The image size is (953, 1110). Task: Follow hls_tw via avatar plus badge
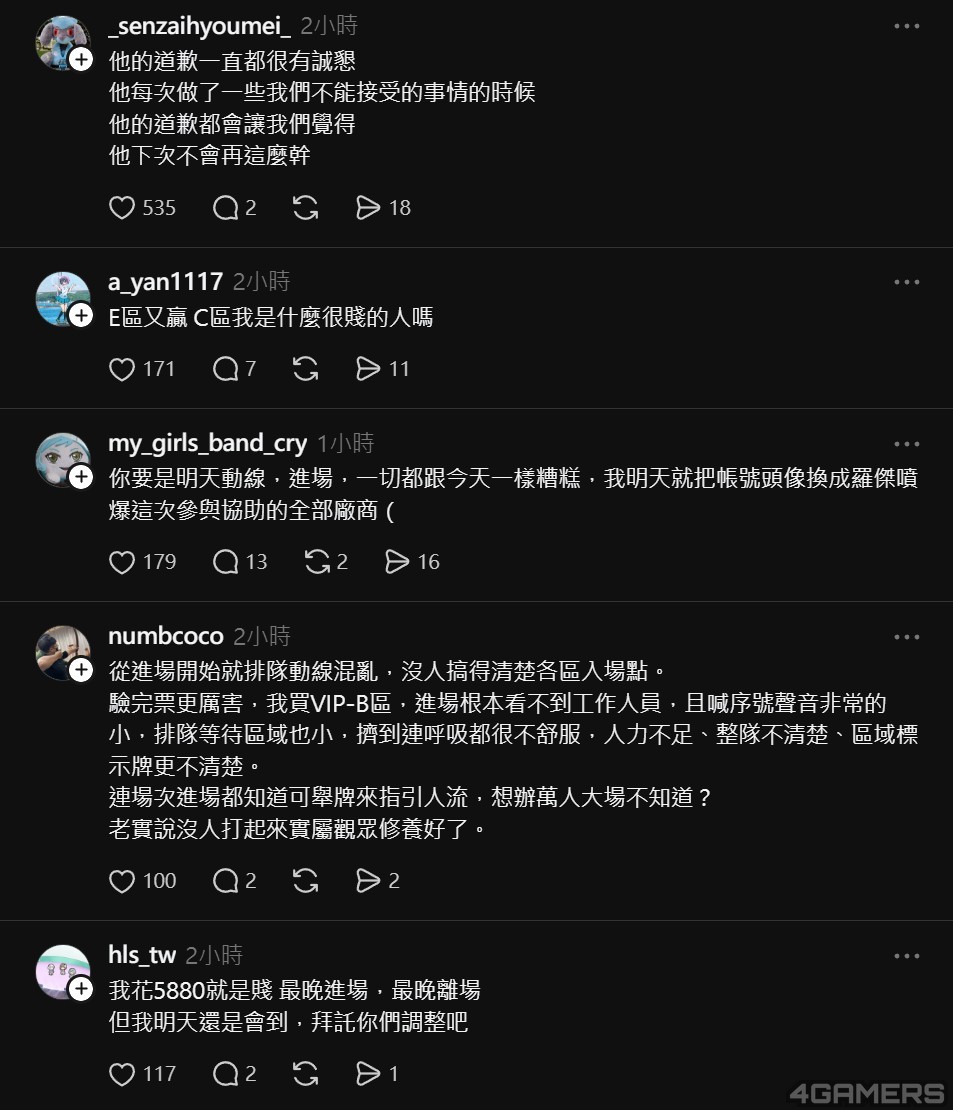point(81,989)
